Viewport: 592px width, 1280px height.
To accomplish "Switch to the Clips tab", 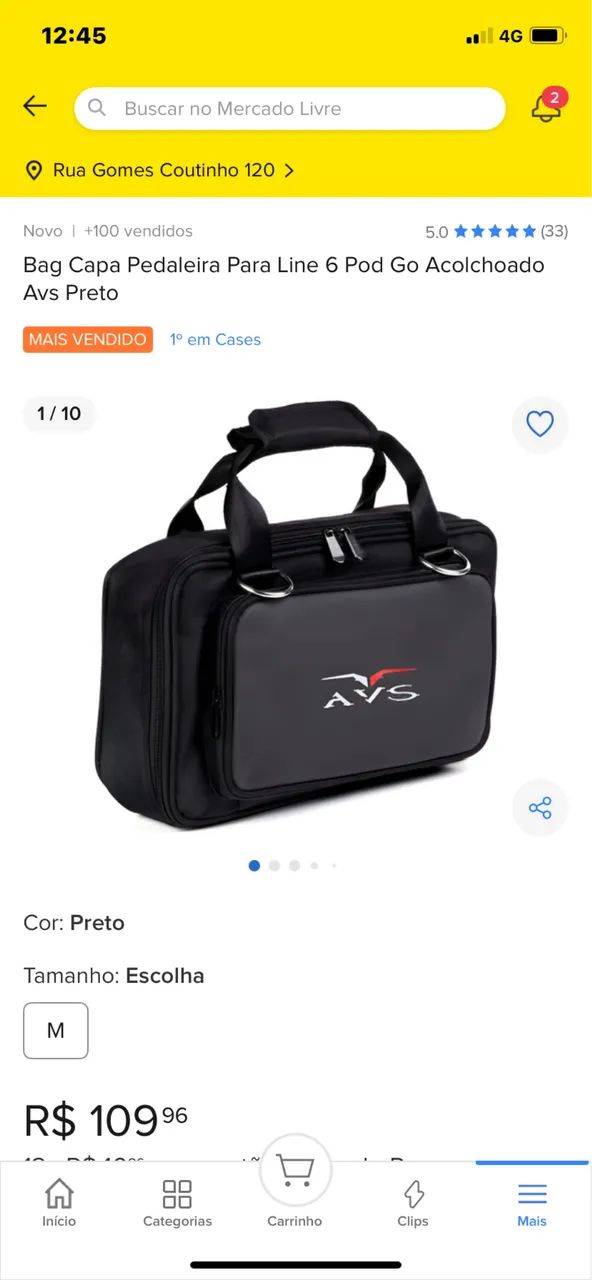I will pos(413,1203).
